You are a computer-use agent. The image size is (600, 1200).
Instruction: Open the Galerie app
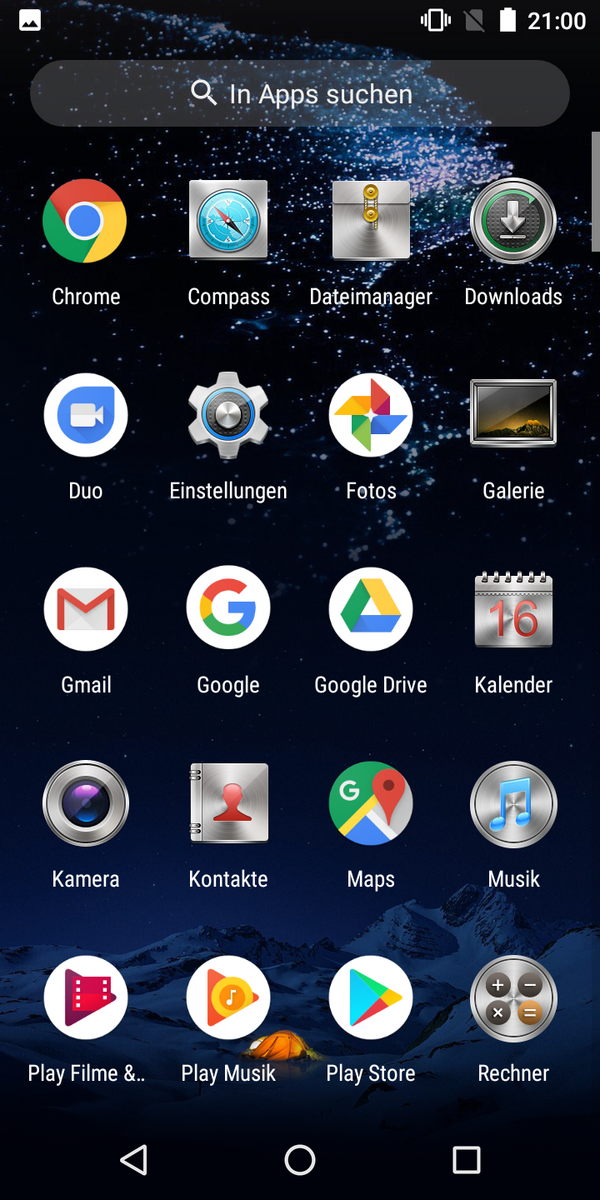click(x=513, y=415)
